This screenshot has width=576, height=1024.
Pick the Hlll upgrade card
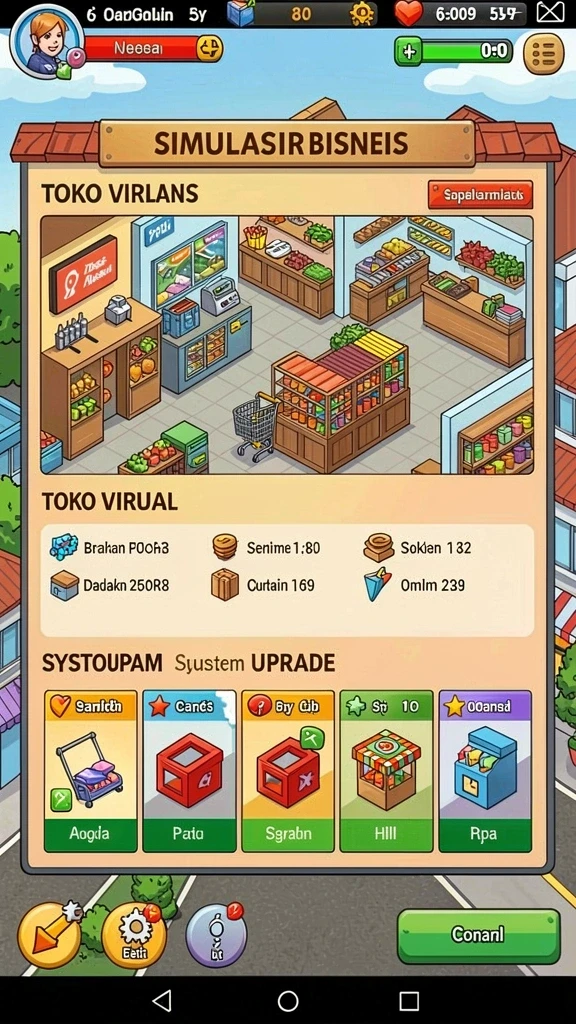tap(387, 771)
